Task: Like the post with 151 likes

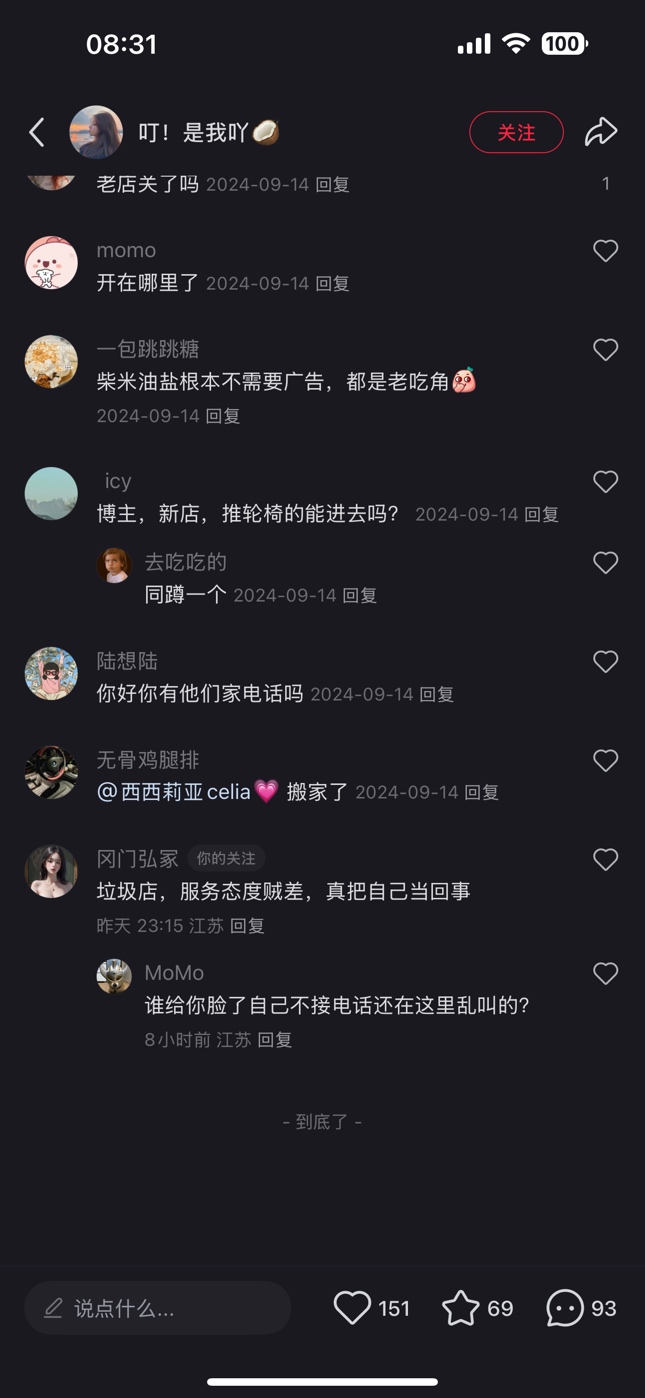Action: click(352, 1308)
